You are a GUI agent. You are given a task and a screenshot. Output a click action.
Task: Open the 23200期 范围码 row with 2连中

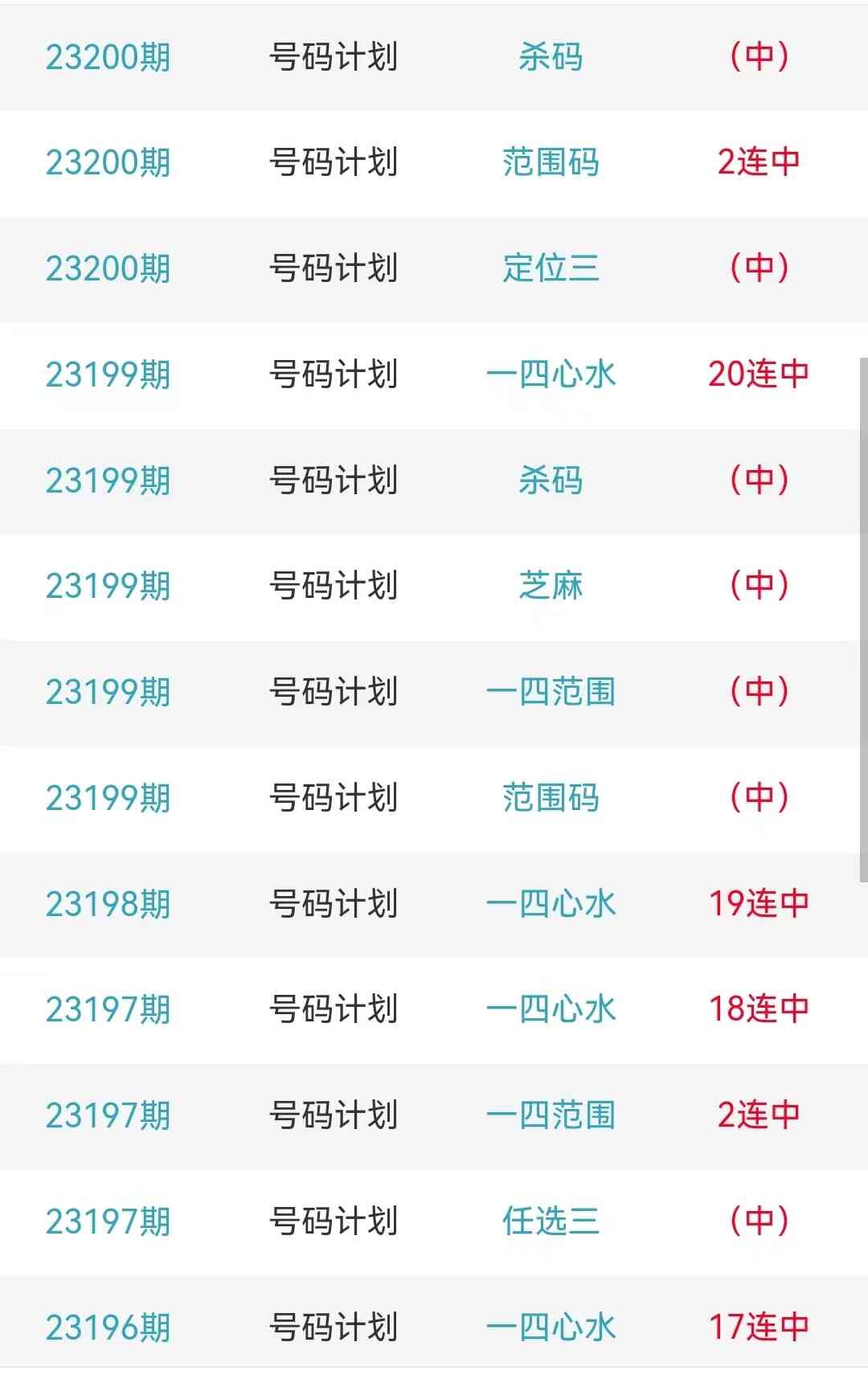point(551,162)
